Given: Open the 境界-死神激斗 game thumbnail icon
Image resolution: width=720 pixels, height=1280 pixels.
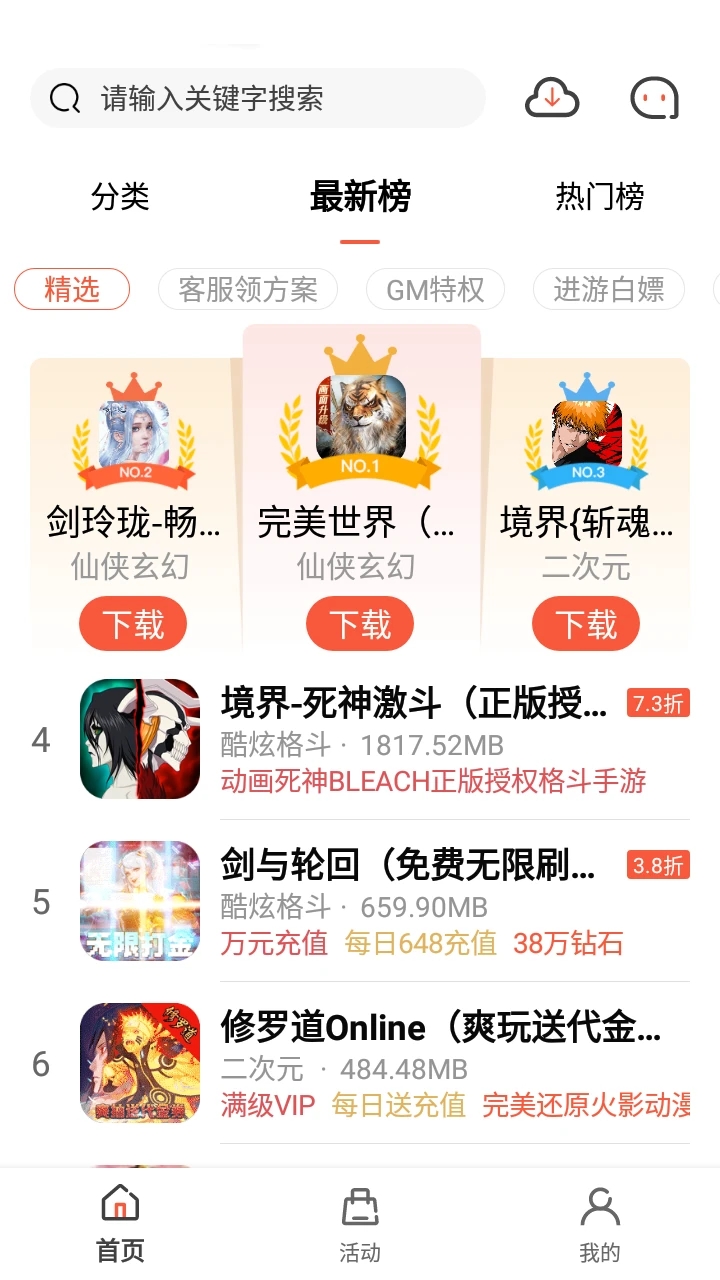Looking at the screenshot, I should [x=139, y=740].
